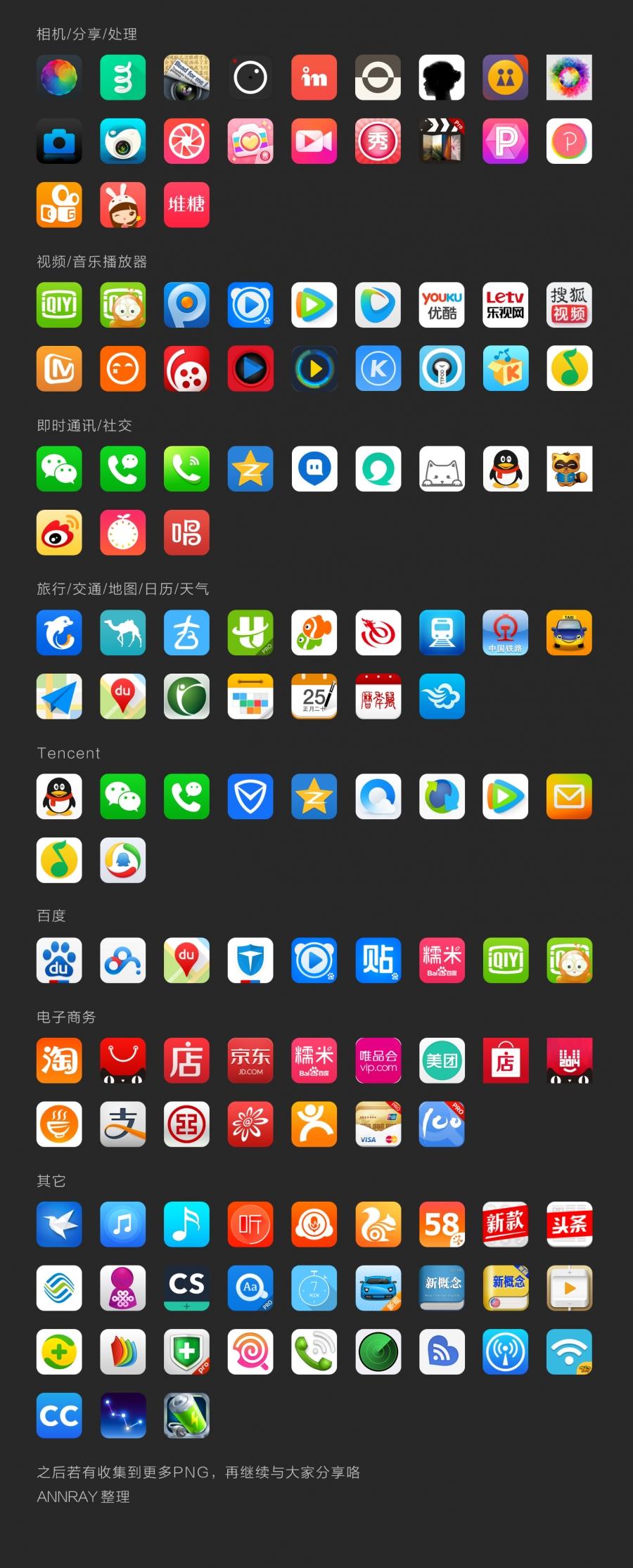Select the UC Browser squirrel icon
Viewport: 633px width, 1568px height.
pyautogui.click(x=378, y=1224)
